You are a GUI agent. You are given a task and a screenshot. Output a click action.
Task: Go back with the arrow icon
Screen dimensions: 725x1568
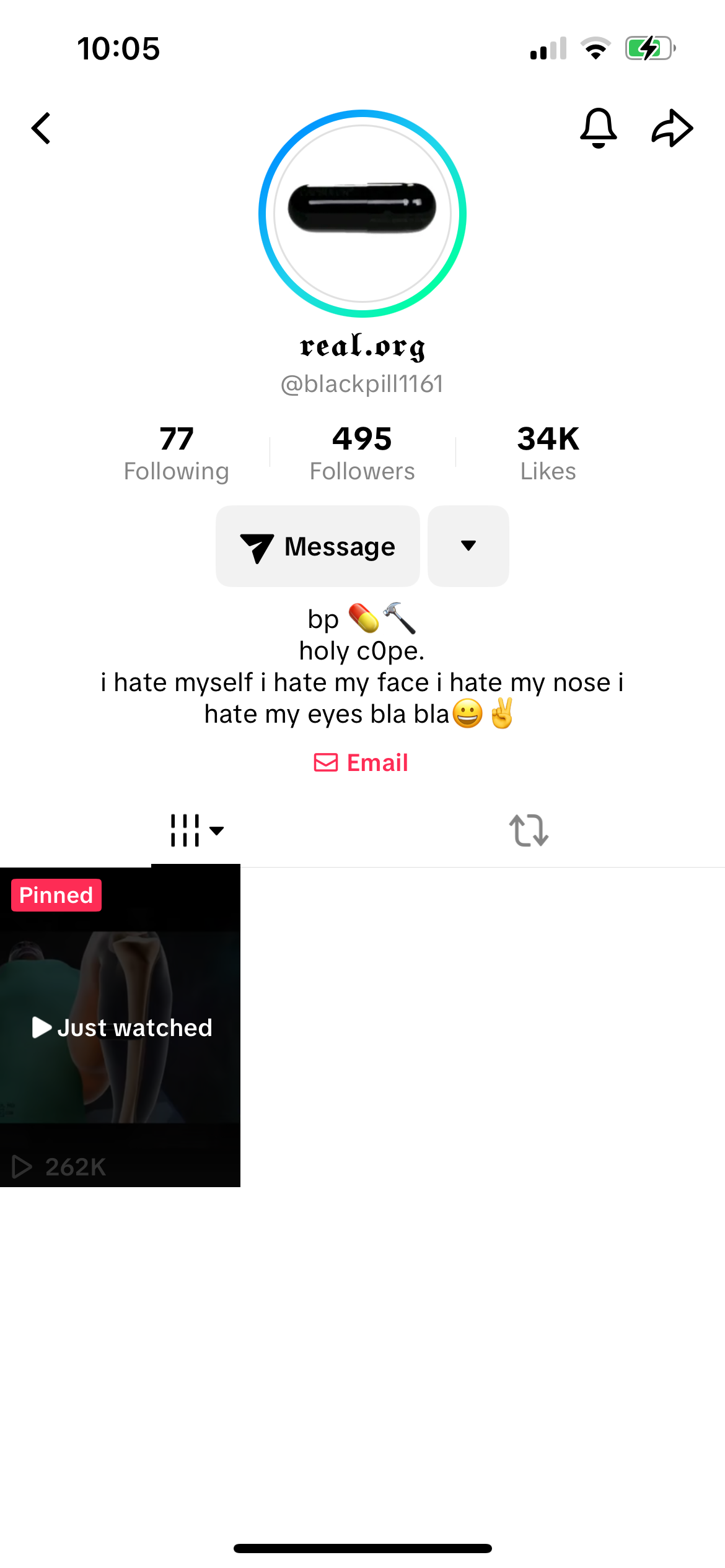tap(42, 128)
